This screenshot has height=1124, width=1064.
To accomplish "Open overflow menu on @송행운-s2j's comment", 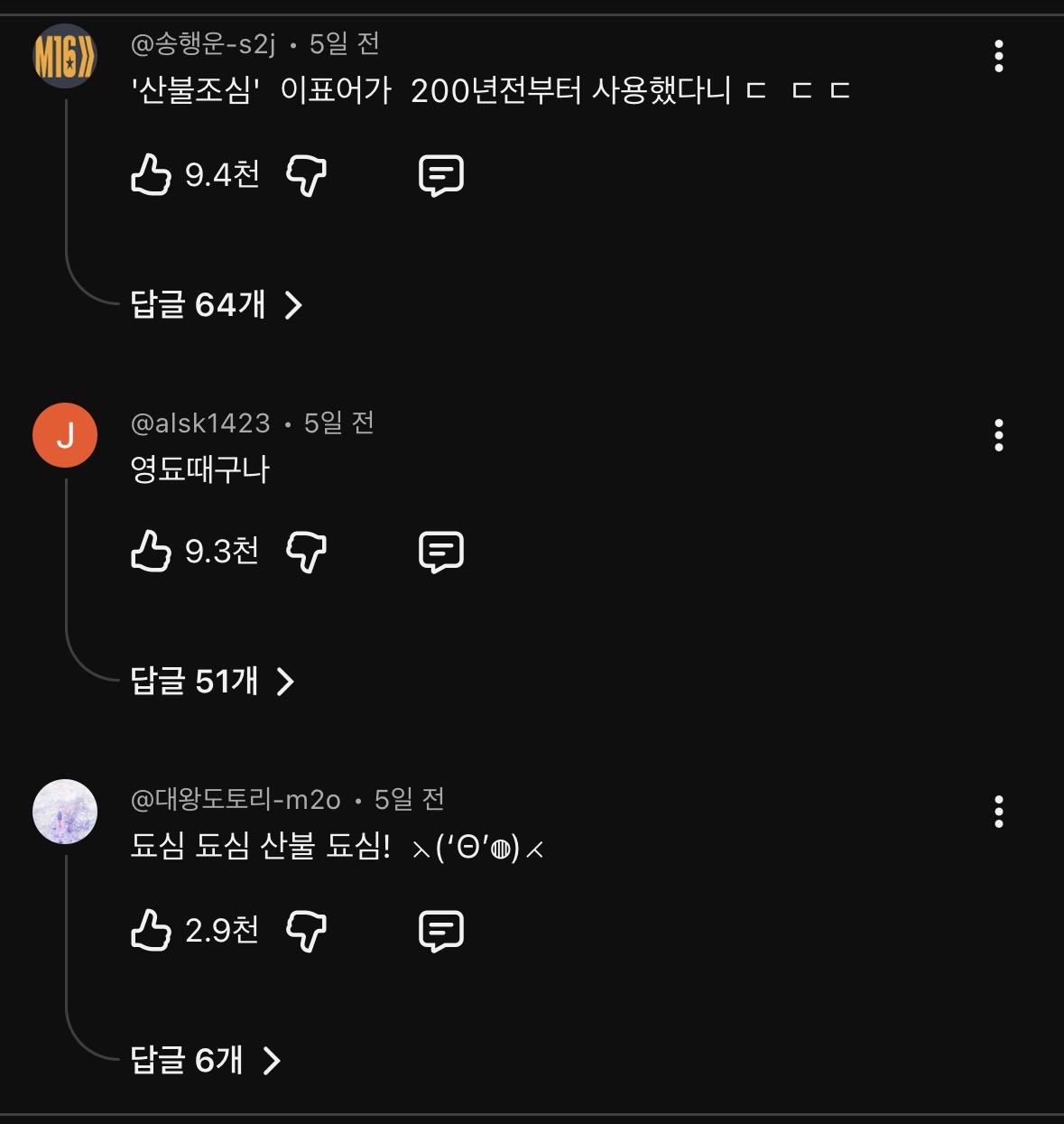I will (x=998, y=56).
